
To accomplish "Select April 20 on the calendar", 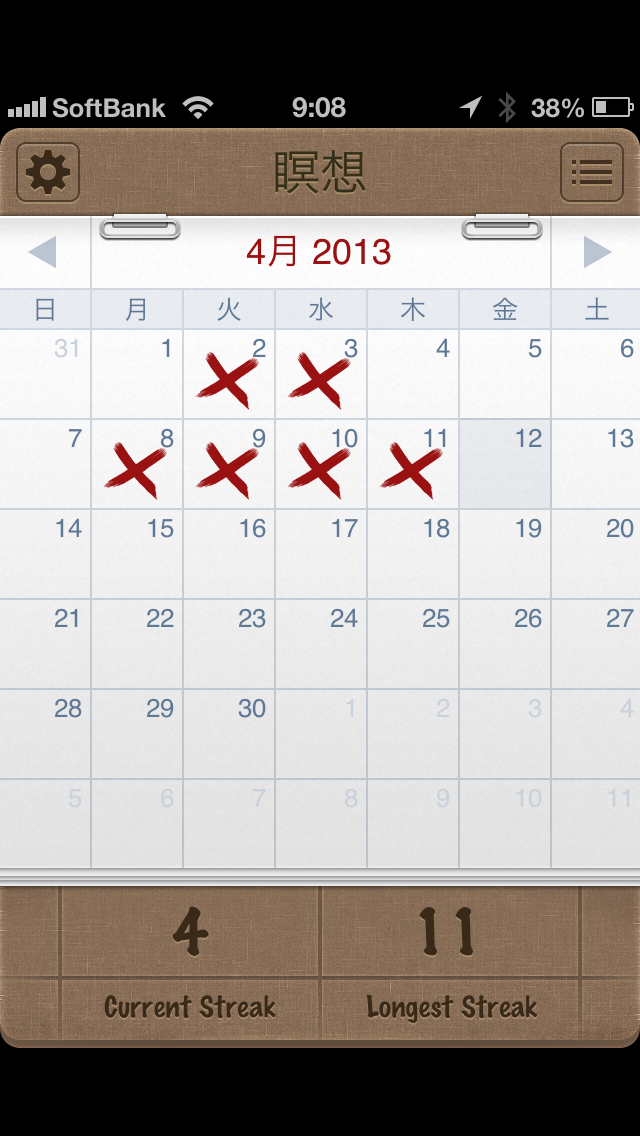I will (x=596, y=555).
